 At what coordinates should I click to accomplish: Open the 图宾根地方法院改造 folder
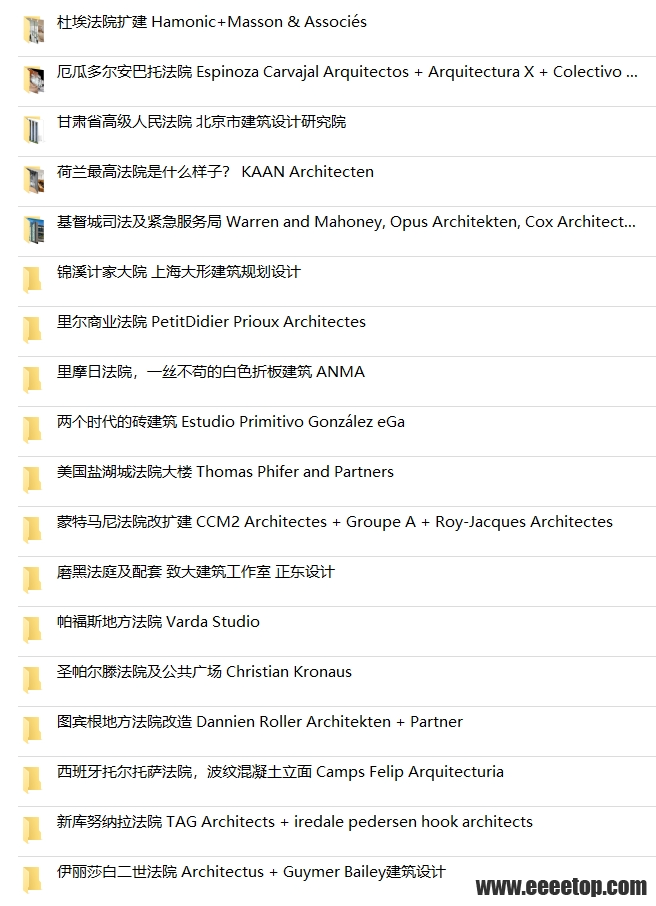click(259, 722)
